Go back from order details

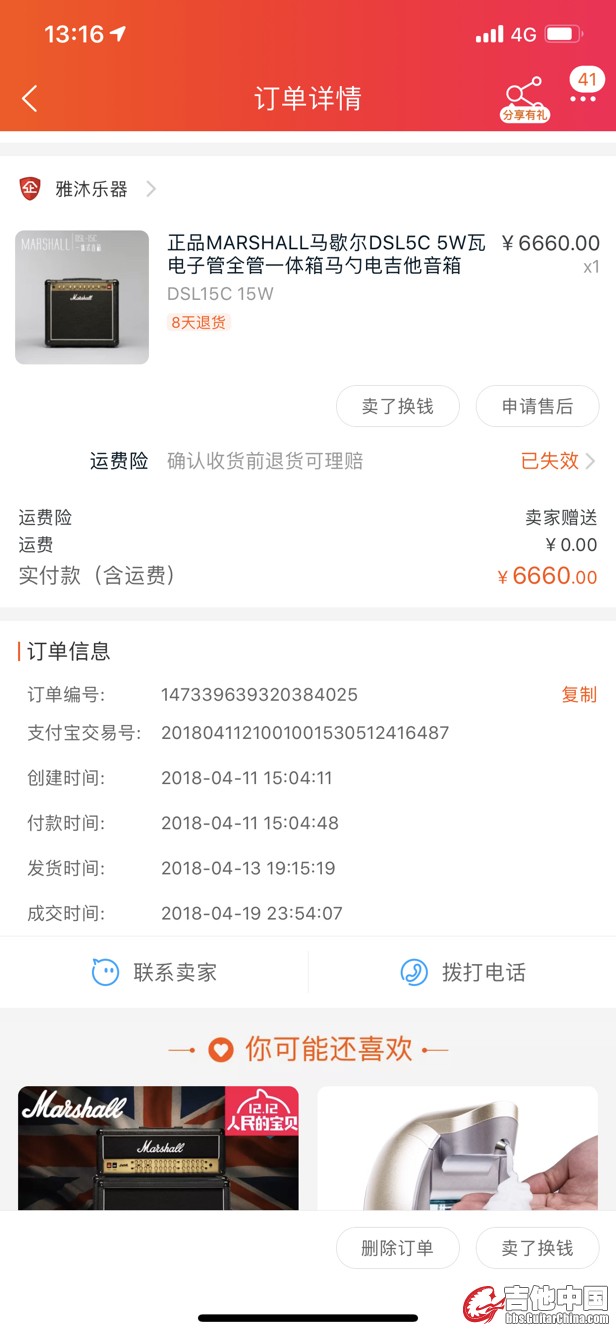30,98
